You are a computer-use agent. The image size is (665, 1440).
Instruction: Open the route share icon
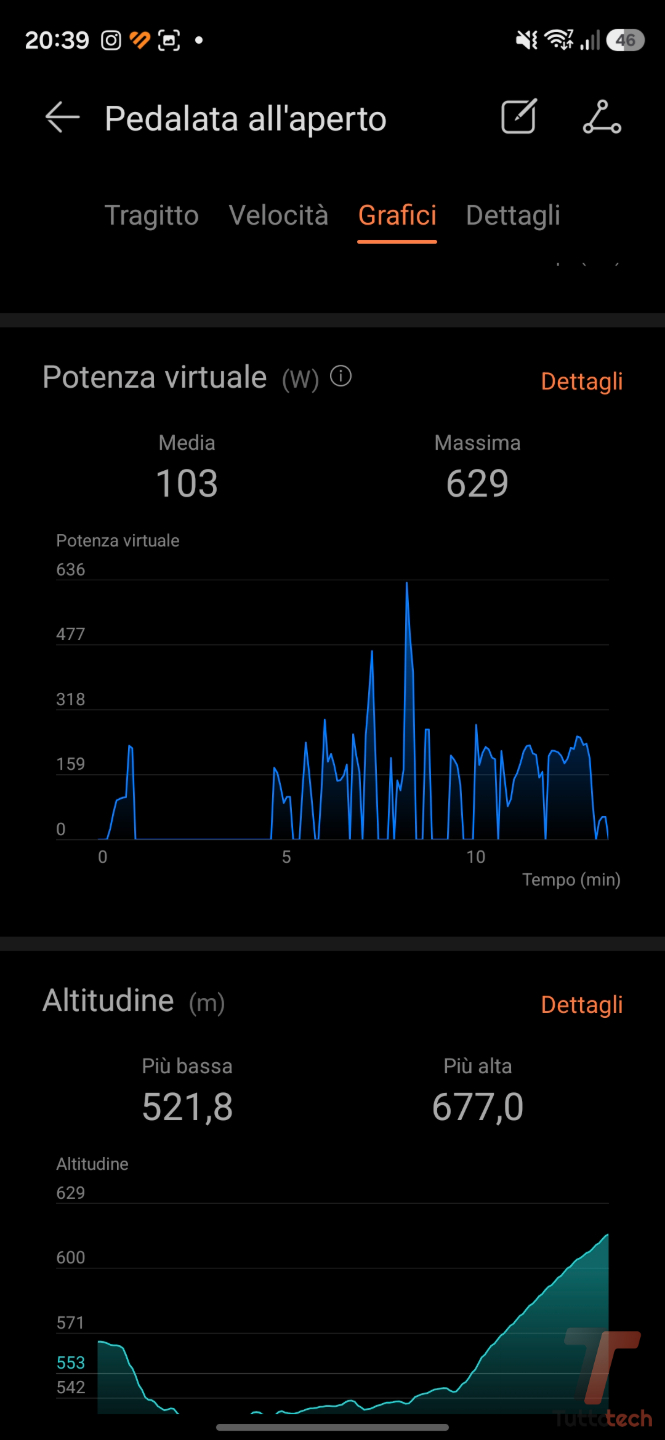[x=602, y=118]
